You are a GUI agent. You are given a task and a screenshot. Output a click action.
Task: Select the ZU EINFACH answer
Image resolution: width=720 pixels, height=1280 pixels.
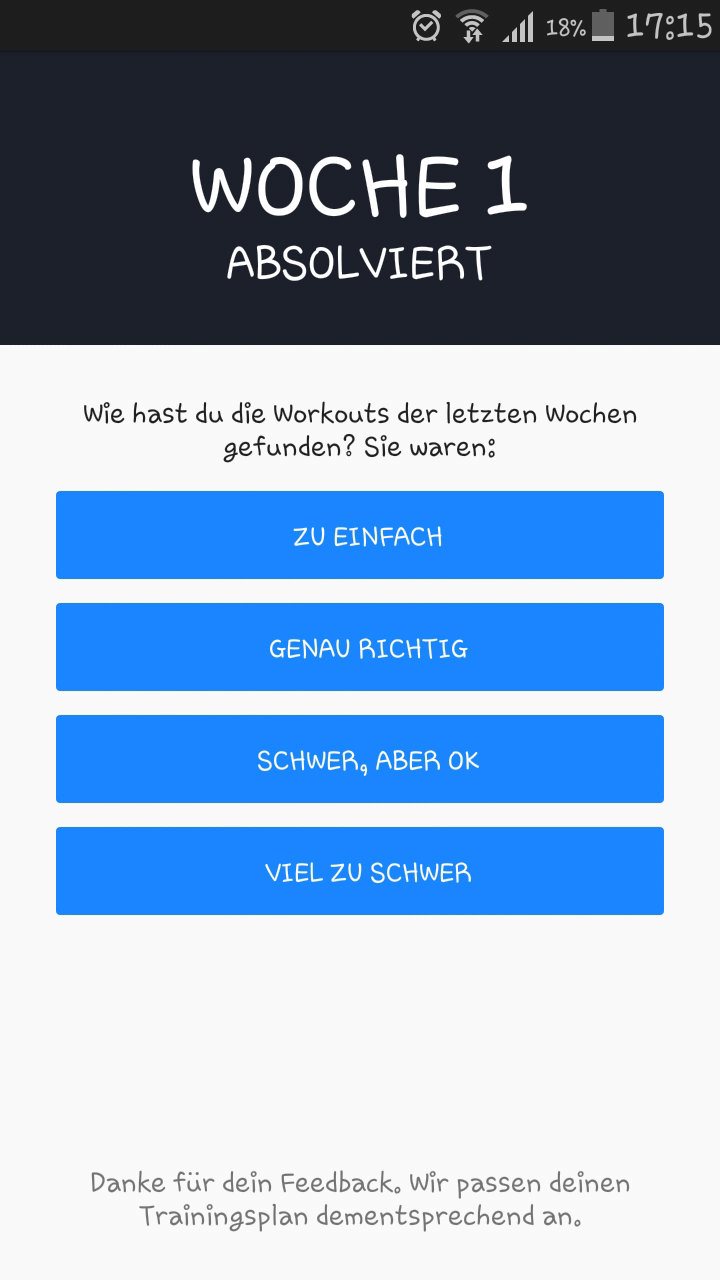click(x=360, y=535)
